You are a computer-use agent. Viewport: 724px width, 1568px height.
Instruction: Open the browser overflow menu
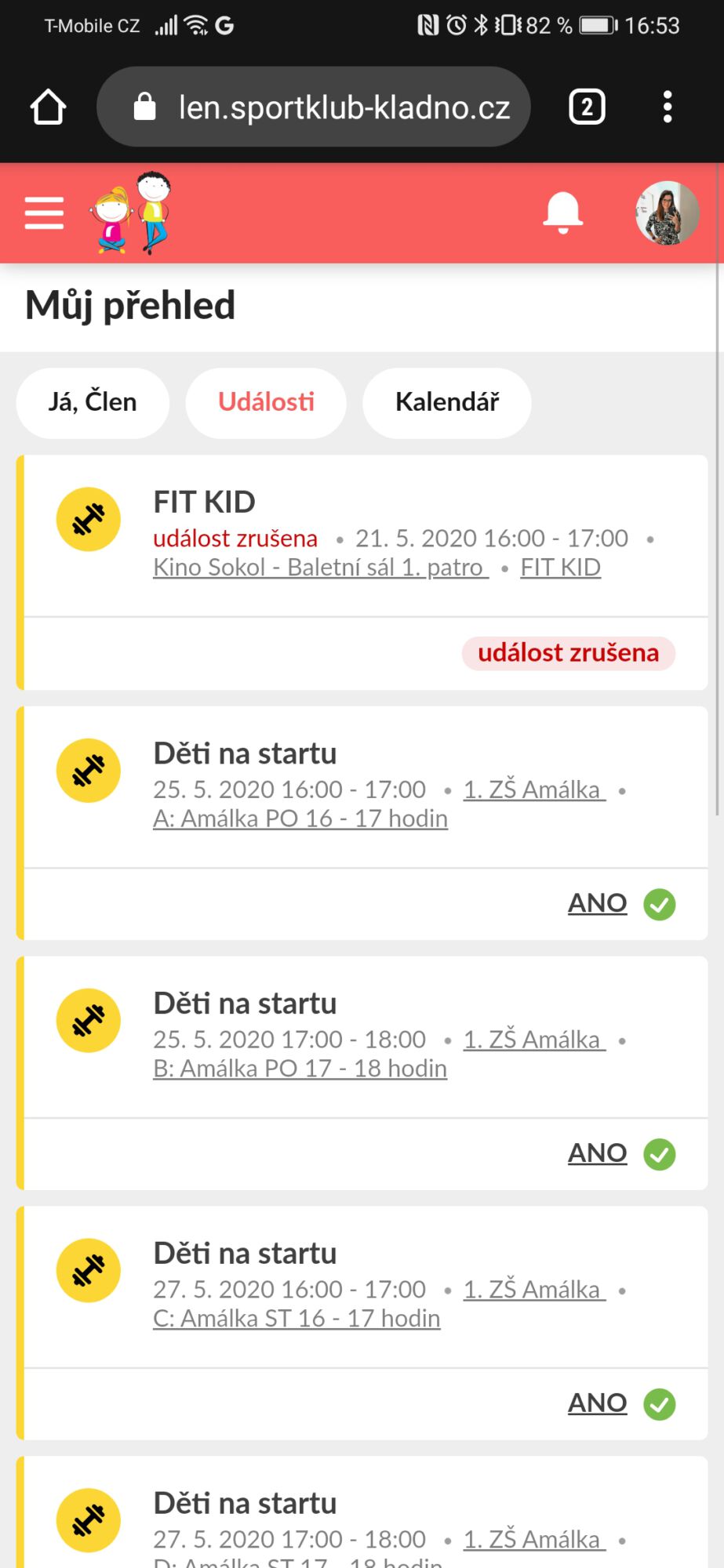pyautogui.click(x=668, y=107)
